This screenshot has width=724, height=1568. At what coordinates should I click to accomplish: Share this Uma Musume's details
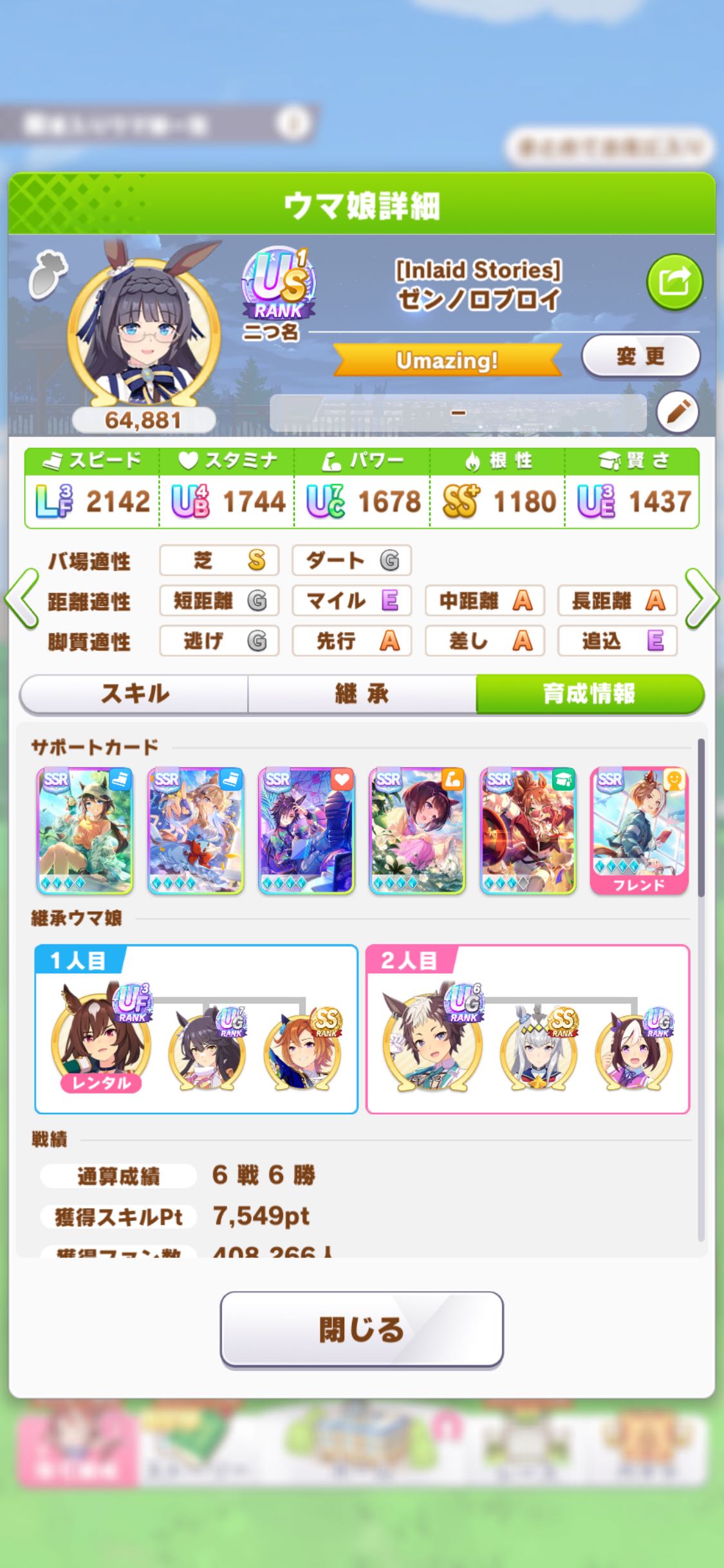(674, 282)
